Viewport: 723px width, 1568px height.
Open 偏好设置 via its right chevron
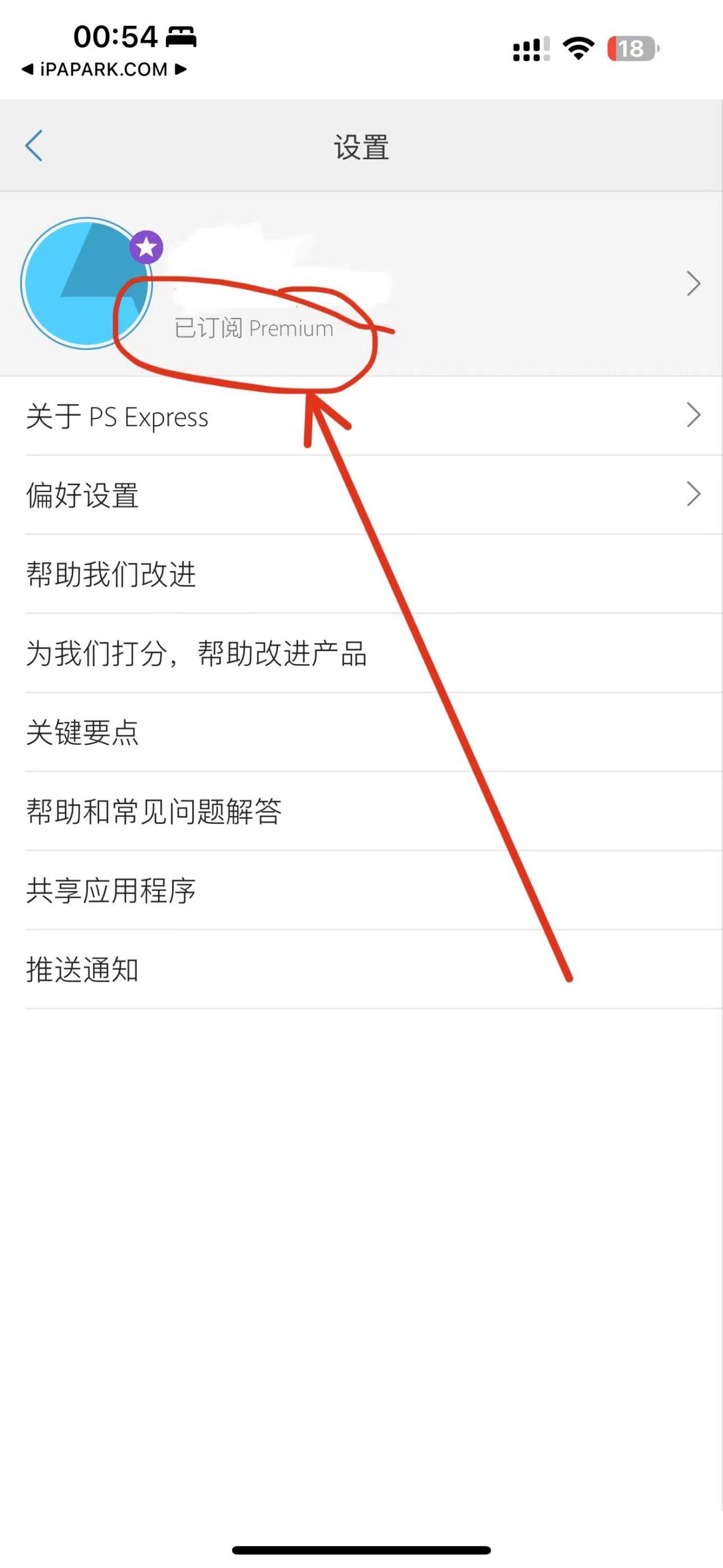(x=694, y=492)
